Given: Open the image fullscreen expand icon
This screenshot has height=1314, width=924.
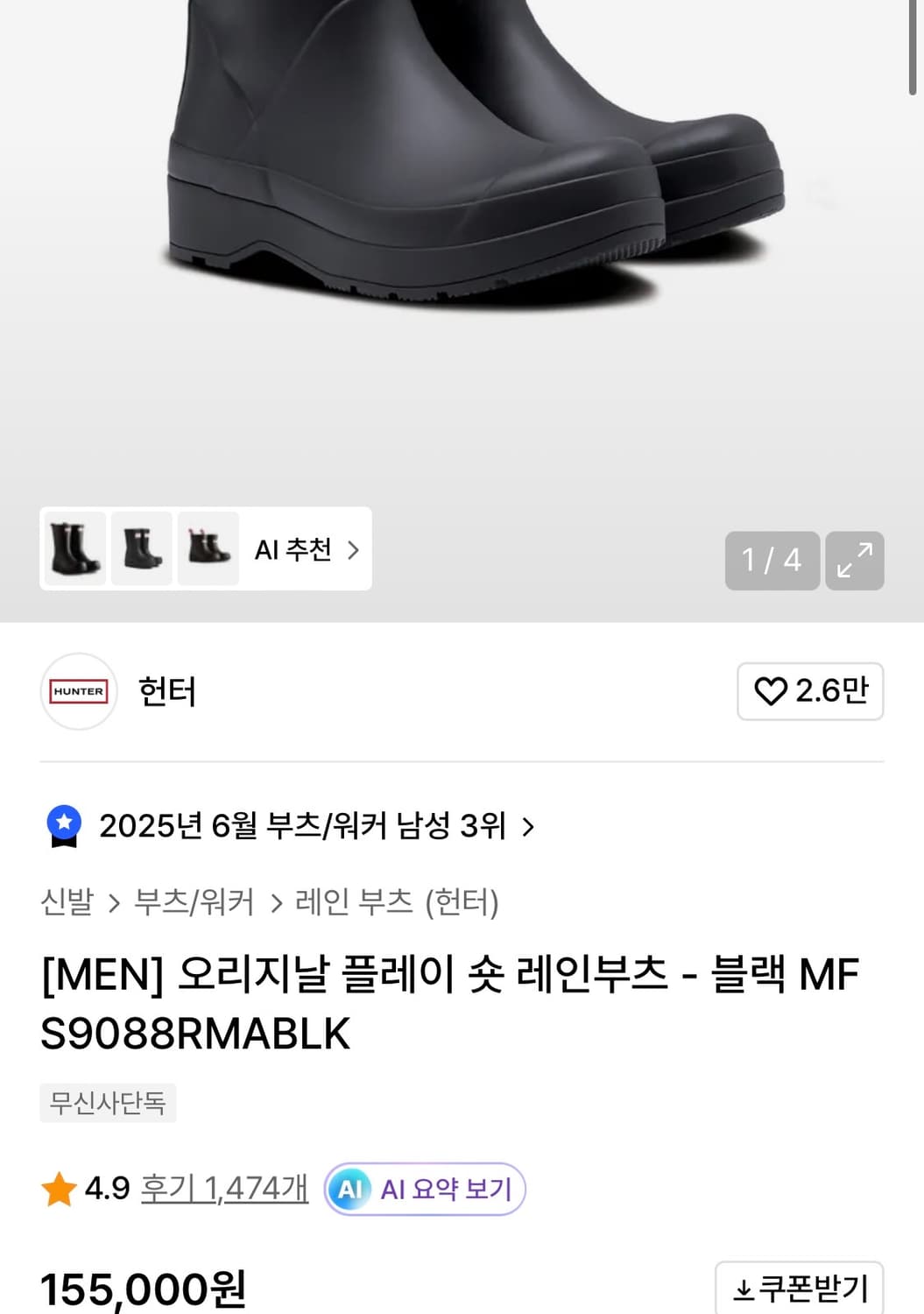Looking at the screenshot, I should click(854, 562).
